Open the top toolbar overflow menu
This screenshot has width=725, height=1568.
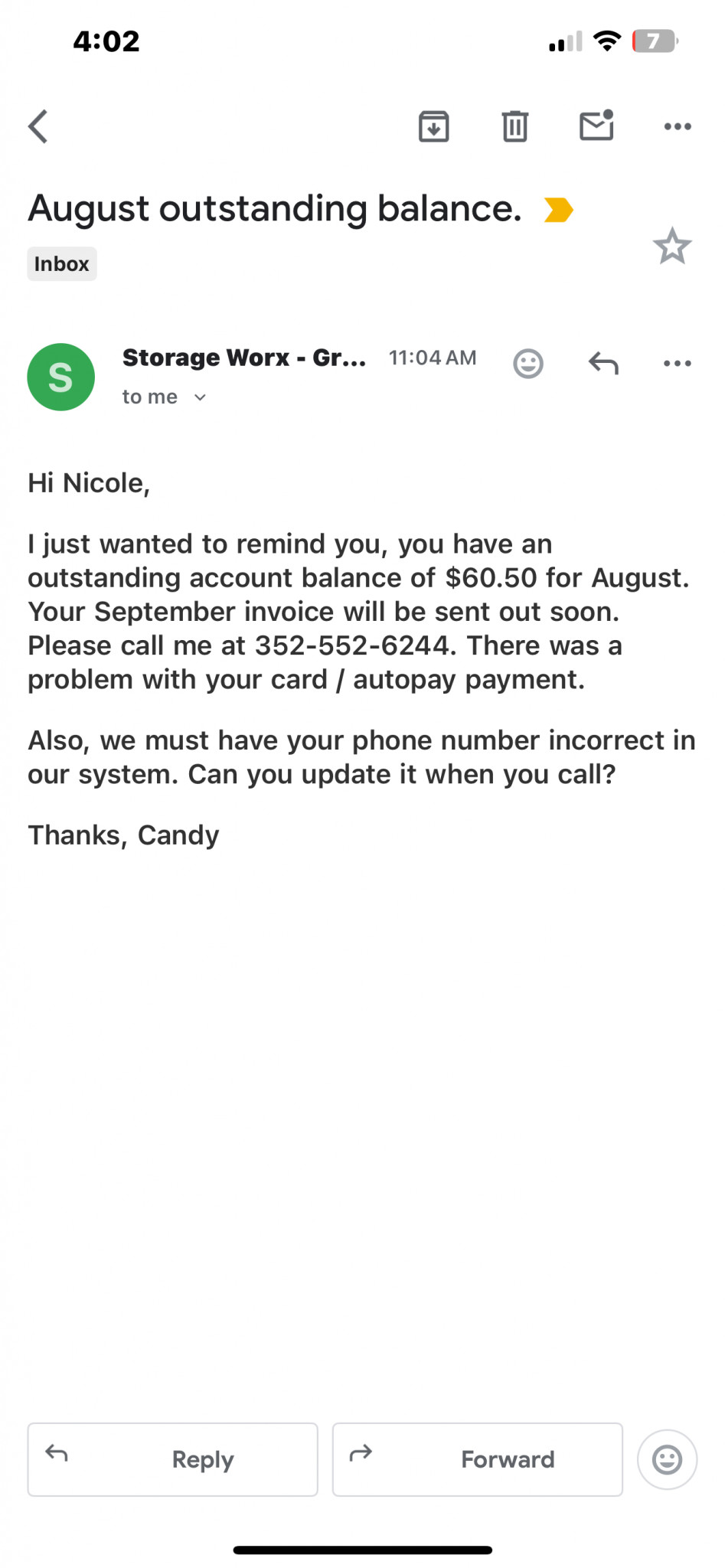[x=677, y=126]
